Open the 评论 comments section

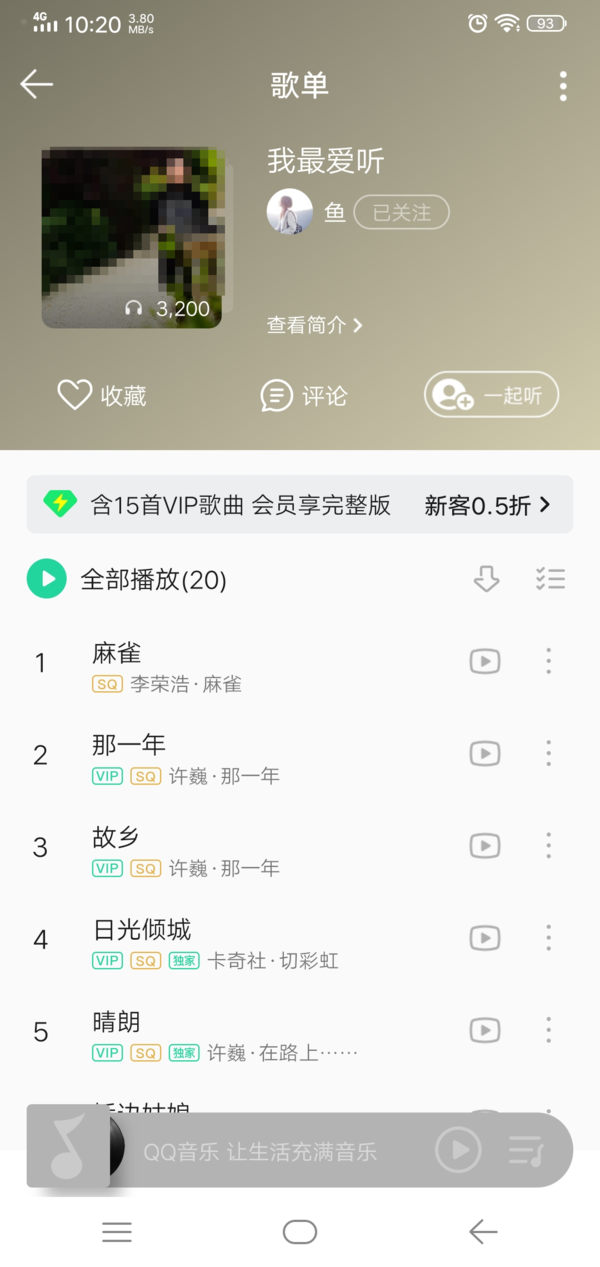(303, 395)
